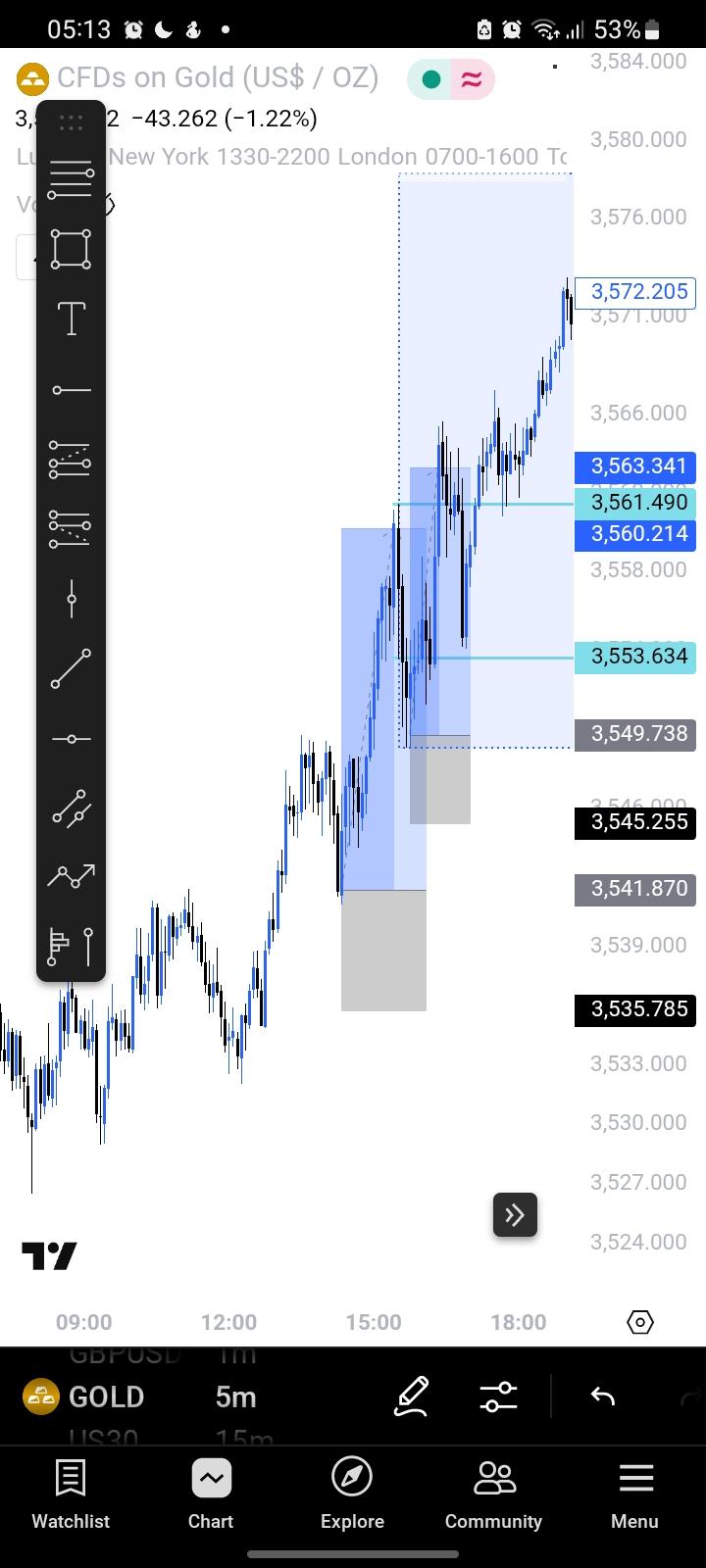This screenshot has width=706, height=1568.
Task: Change the 5m timeframe
Action: (235, 1396)
